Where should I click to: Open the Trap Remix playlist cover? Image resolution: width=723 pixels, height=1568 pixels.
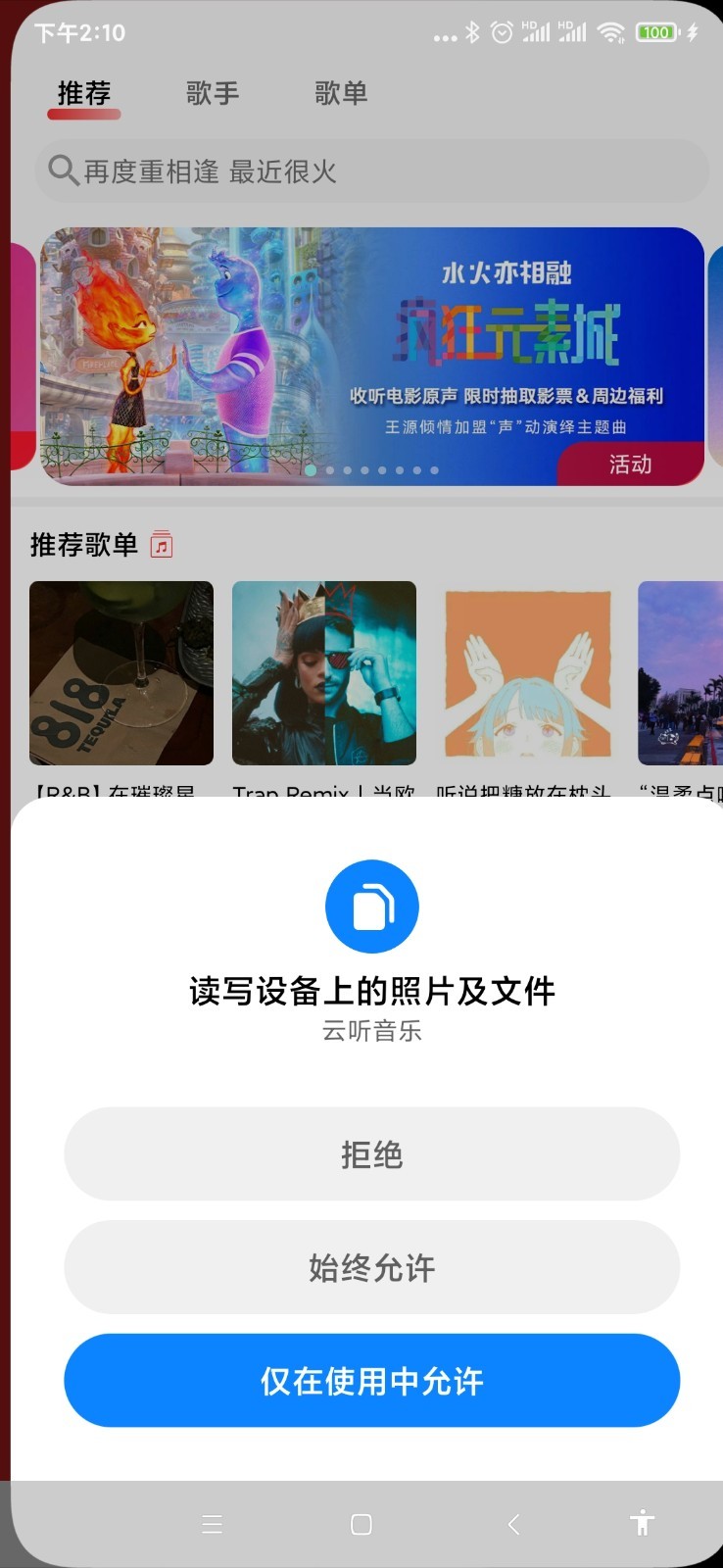(x=324, y=672)
